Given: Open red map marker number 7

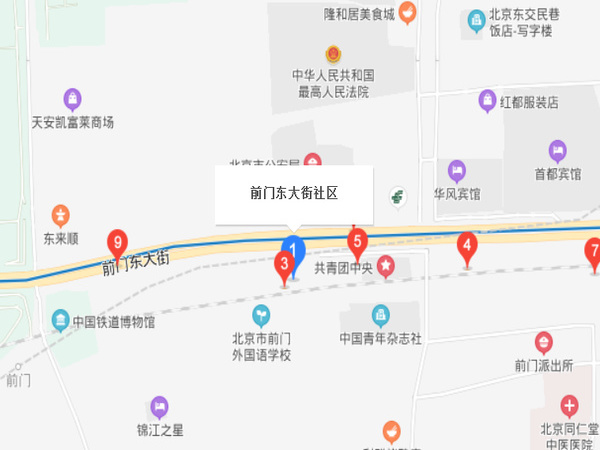Looking at the screenshot, I should pos(593,250).
